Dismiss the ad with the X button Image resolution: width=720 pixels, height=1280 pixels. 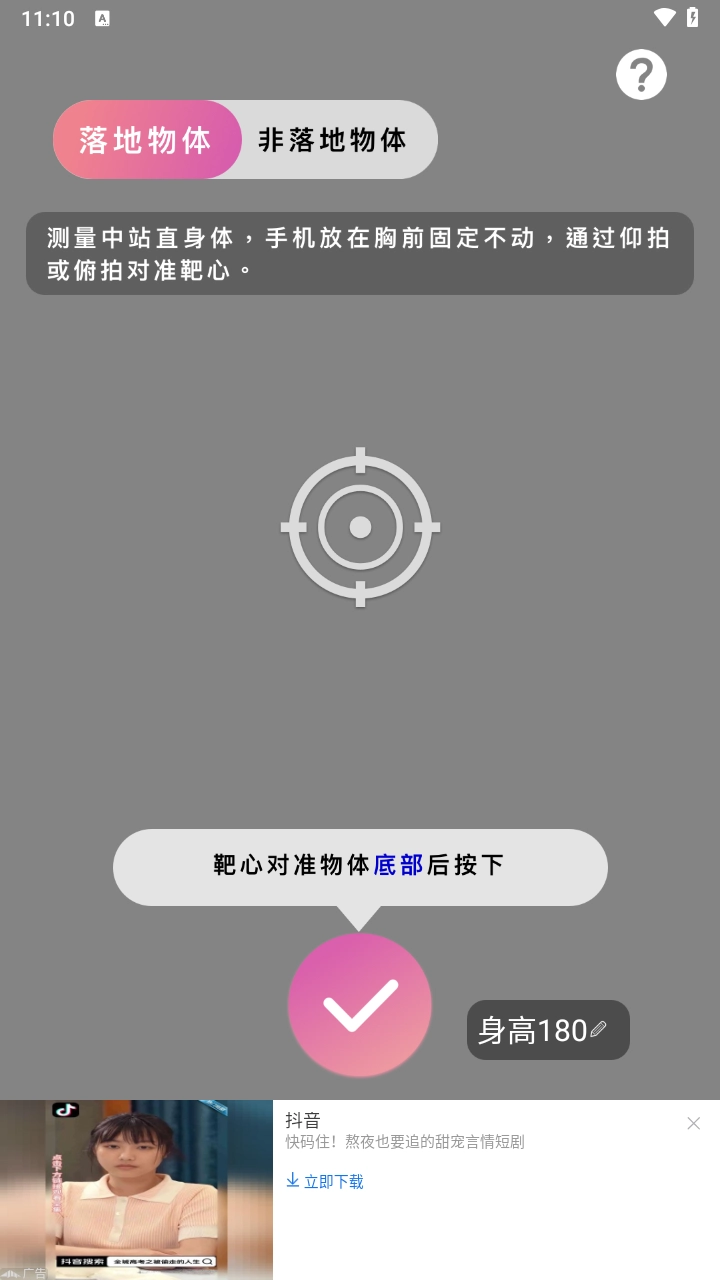(693, 1123)
